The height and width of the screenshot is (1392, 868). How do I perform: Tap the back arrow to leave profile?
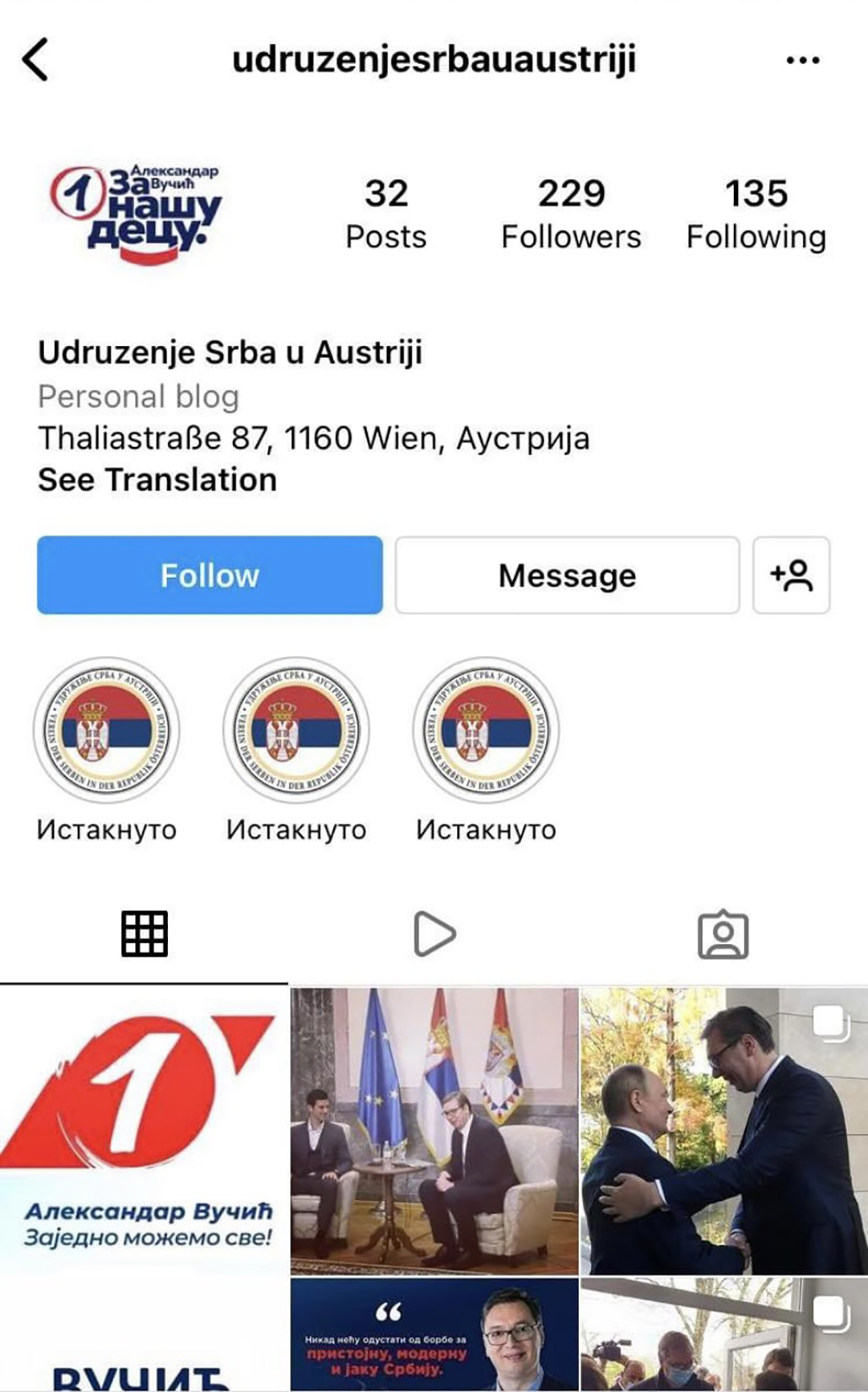pyautogui.click(x=35, y=59)
